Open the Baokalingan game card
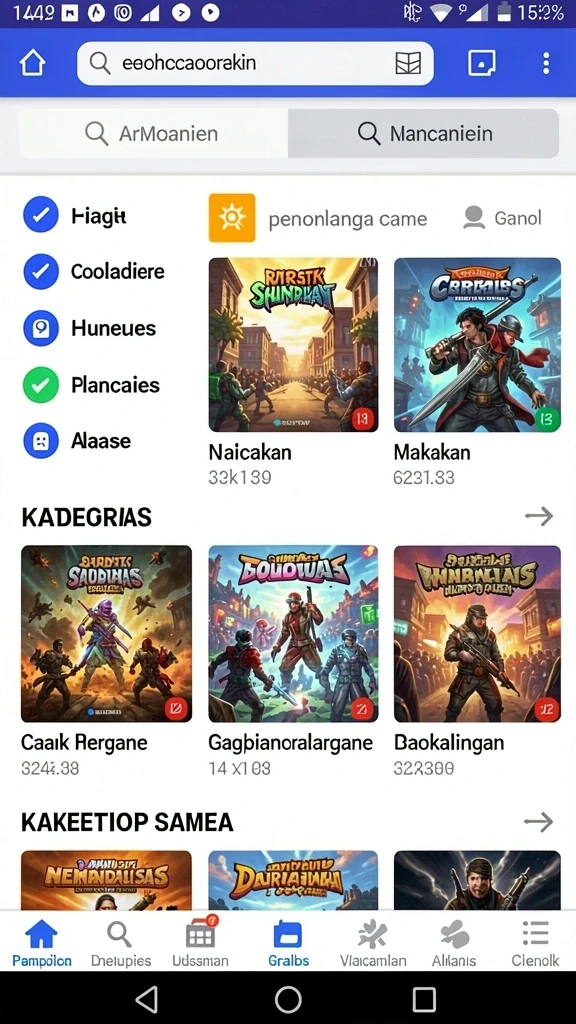The height and width of the screenshot is (1024, 576). [477, 661]
